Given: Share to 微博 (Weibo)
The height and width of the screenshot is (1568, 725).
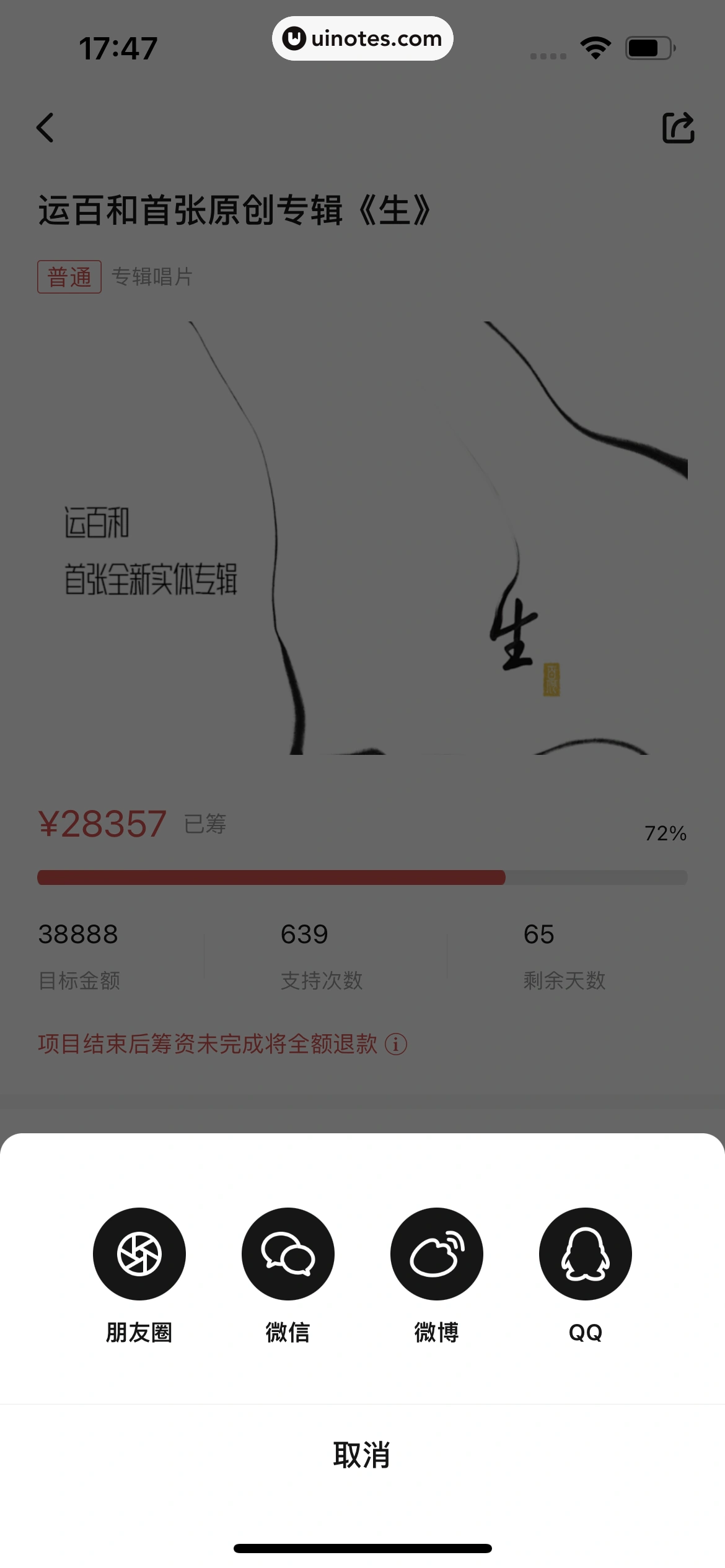Looking at the screenshot, I should (x=436, y=1253).
